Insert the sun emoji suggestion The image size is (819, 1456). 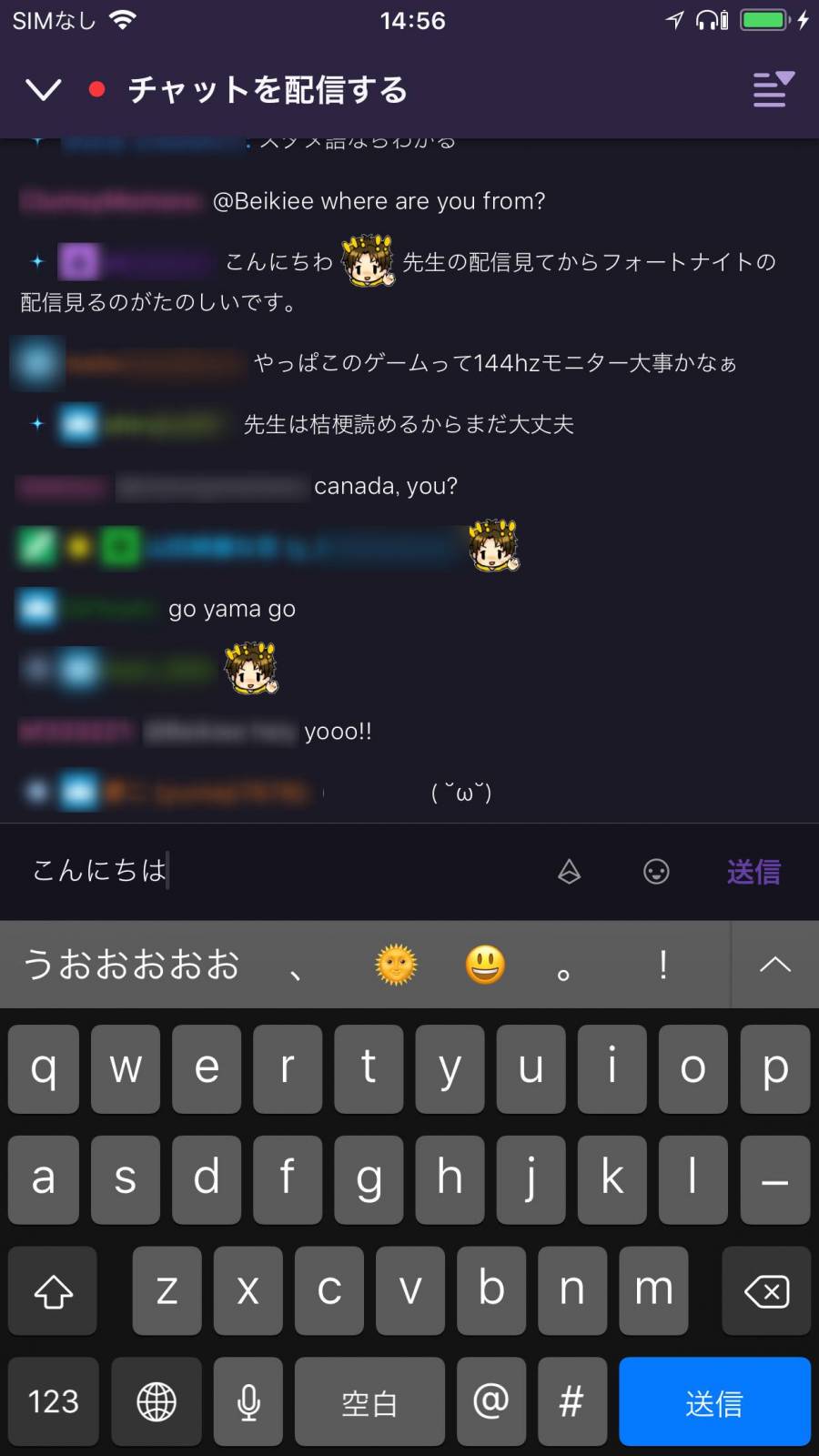[396, 965]
